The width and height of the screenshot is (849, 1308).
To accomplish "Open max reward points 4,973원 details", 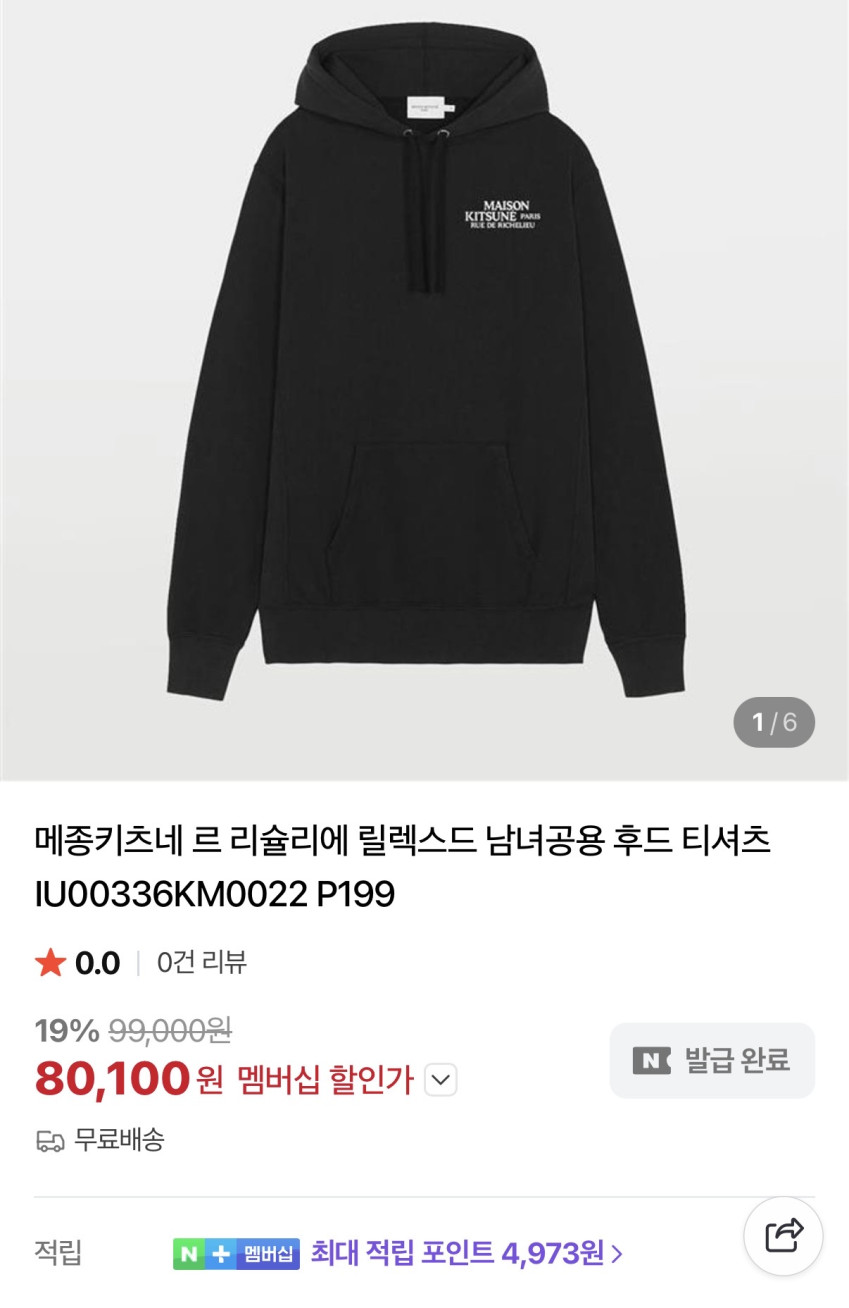I will click(466, 1253).
